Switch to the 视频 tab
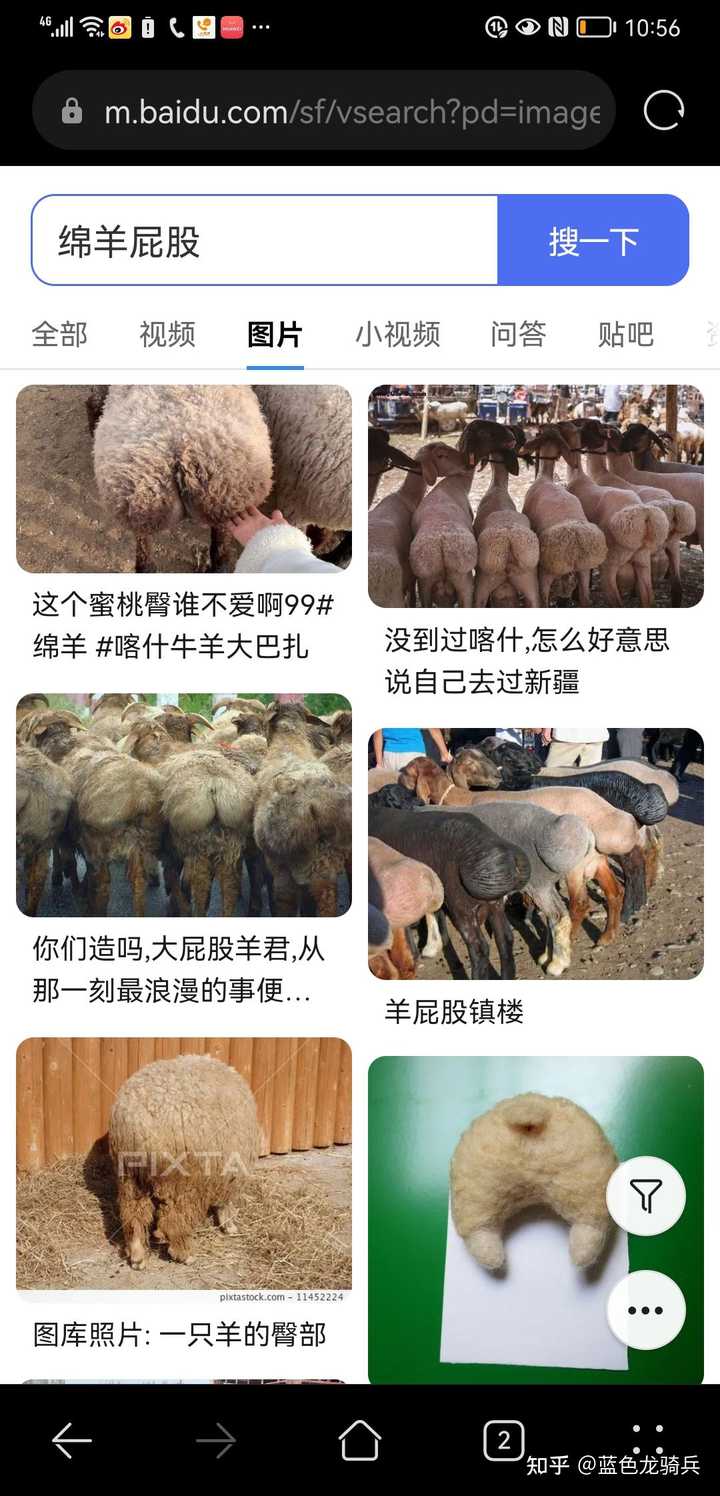The width and height of the screenshot is (720, 1496). pyautogui.click(x=167, y=334)
